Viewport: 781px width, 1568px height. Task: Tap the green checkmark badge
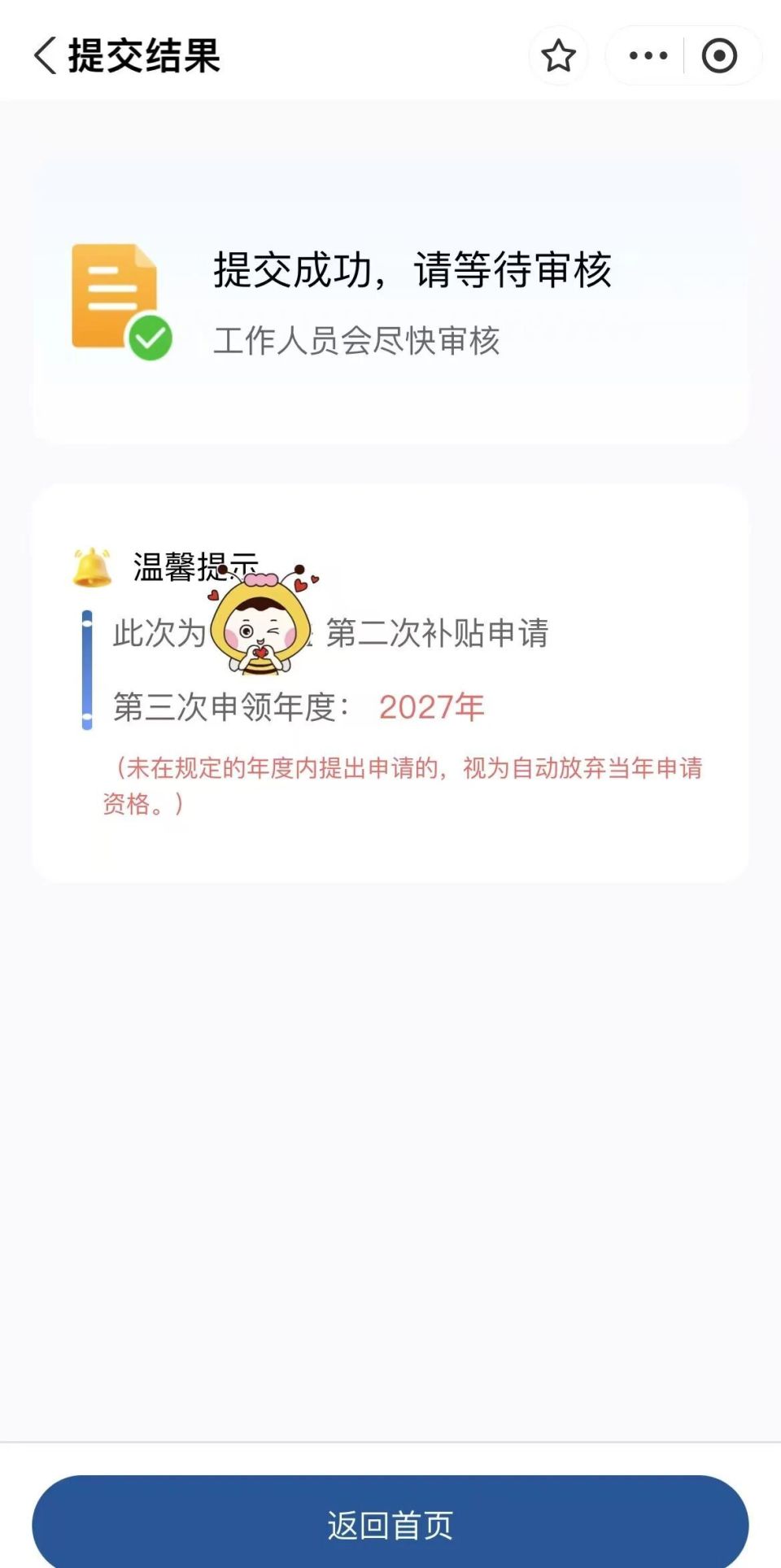pos(150,334)
